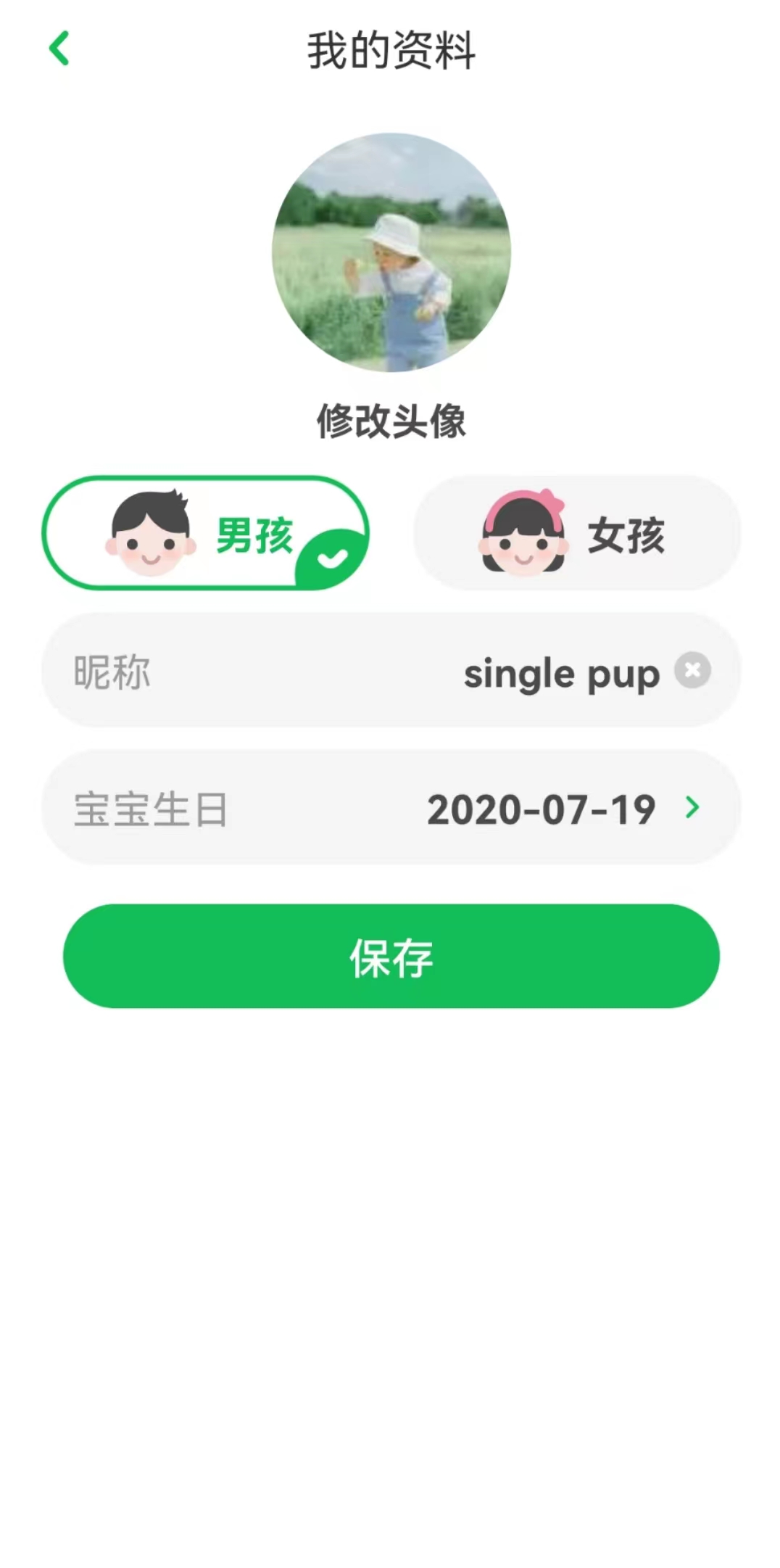Click 修改头像 to change avatar

point(390,419)
